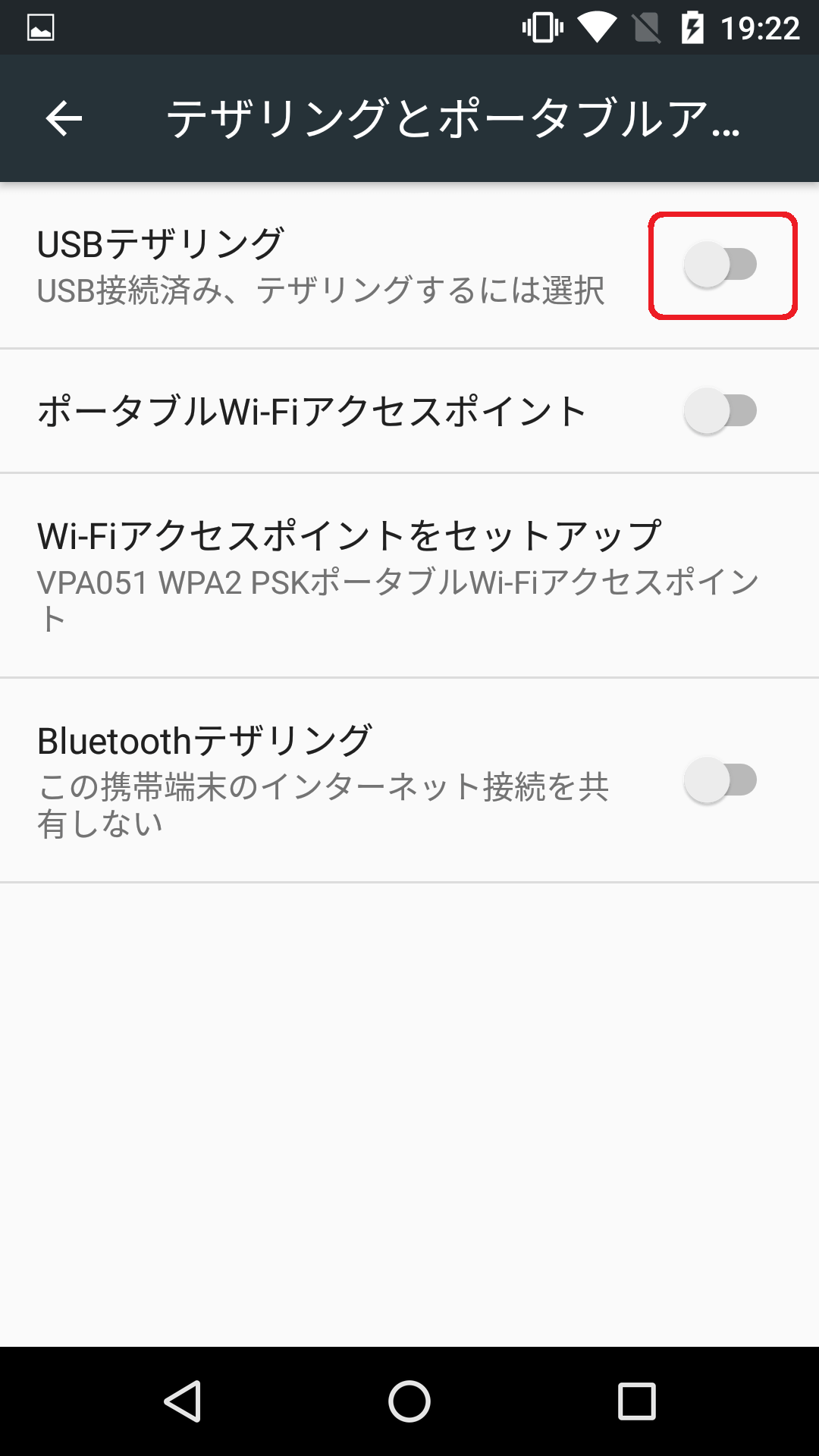Tap the system home button
The image size is (819, 1456).
[409, 1401]
